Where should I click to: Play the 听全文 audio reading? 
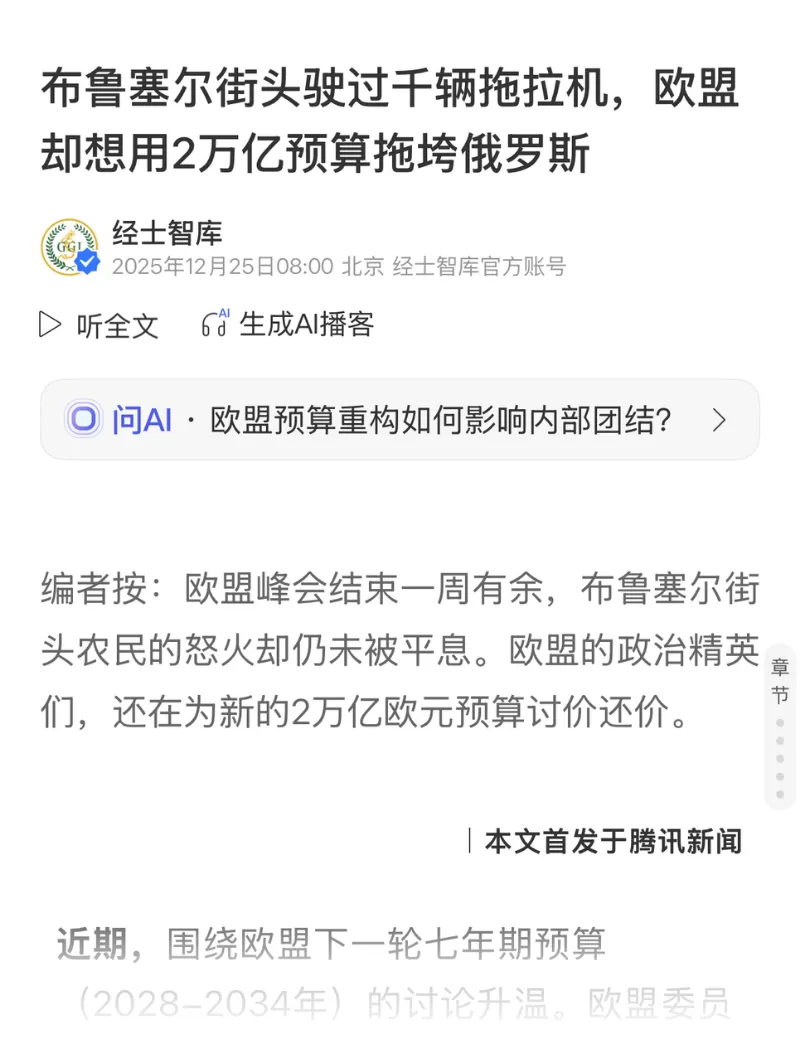click(99, 325)
